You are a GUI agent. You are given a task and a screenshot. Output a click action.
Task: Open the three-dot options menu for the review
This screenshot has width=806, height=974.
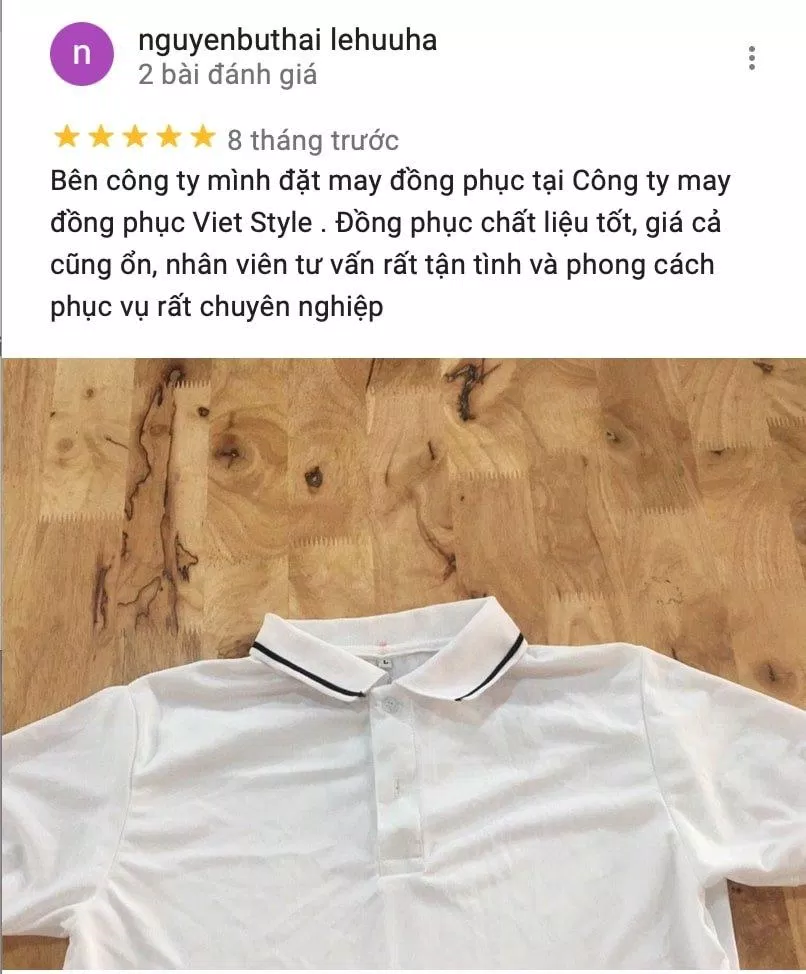tap(752, 57)
